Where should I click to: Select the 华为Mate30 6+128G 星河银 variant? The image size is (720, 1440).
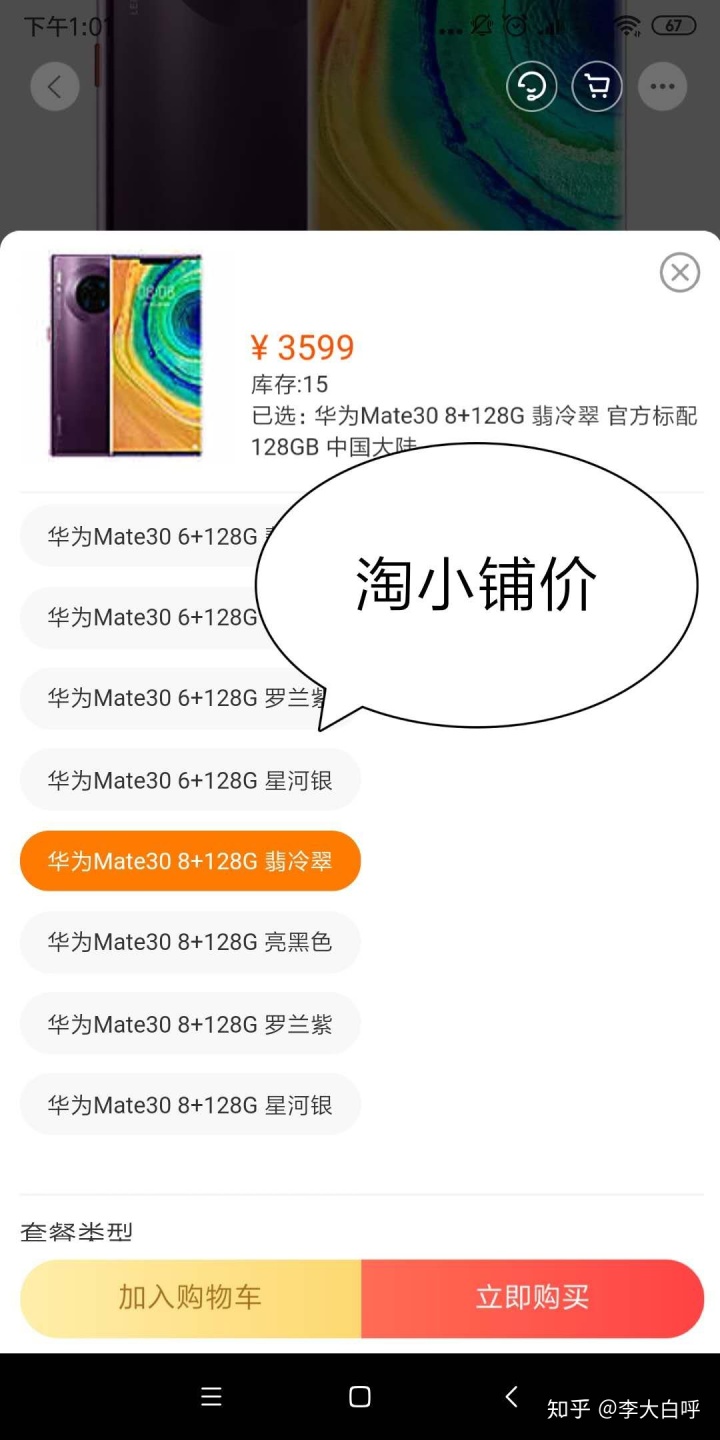190,780
